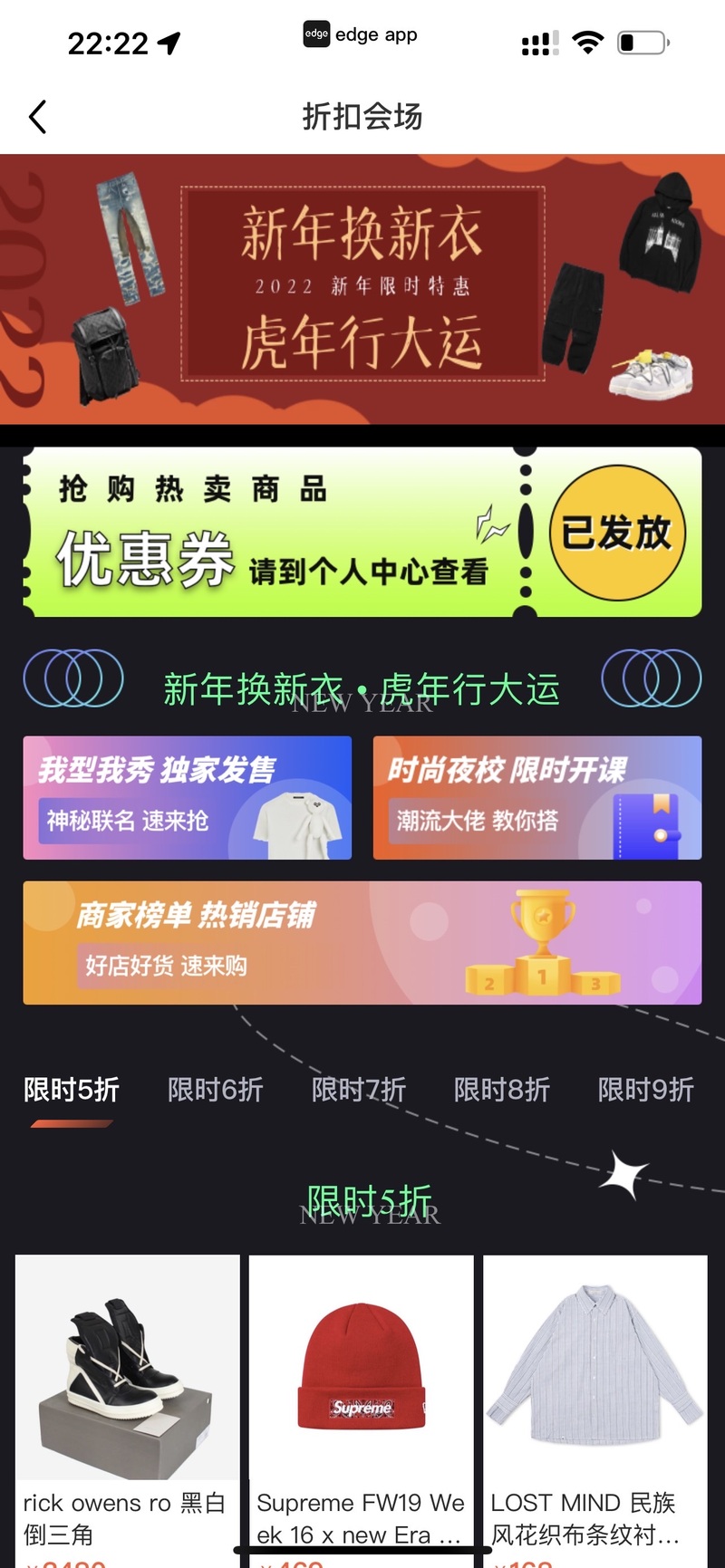Switch to the 限时9折 tab
725x1568 pixels.
[x=645, y=1090]
